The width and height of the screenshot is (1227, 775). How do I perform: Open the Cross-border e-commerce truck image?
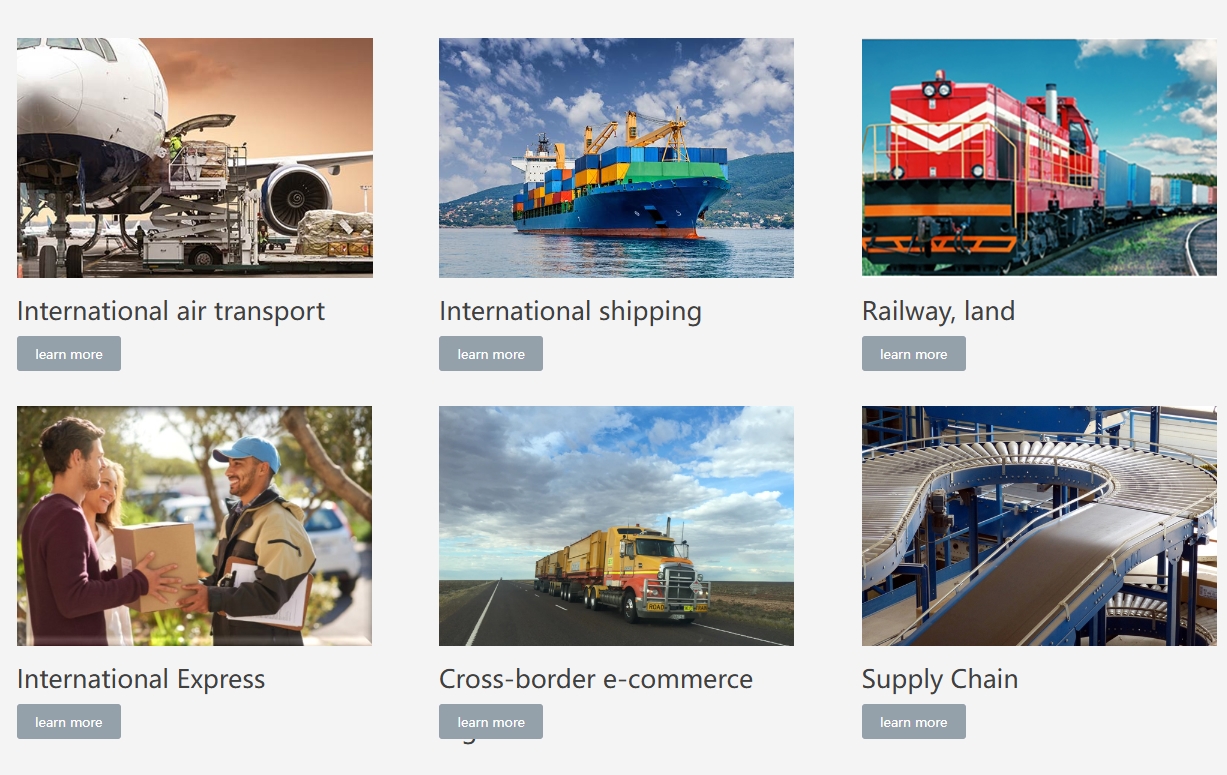coord(616,526)
